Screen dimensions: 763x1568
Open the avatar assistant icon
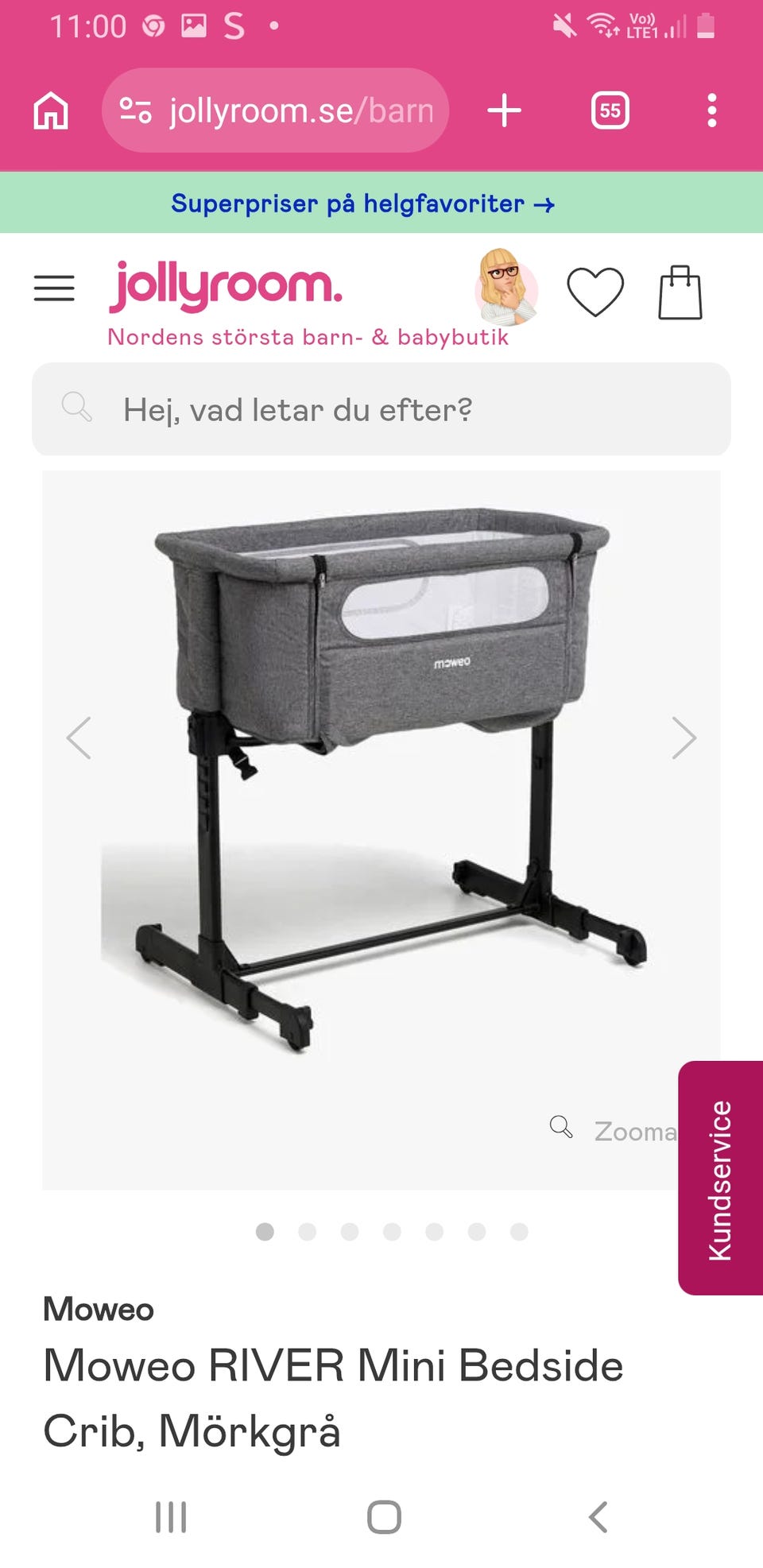pos(507,288)
